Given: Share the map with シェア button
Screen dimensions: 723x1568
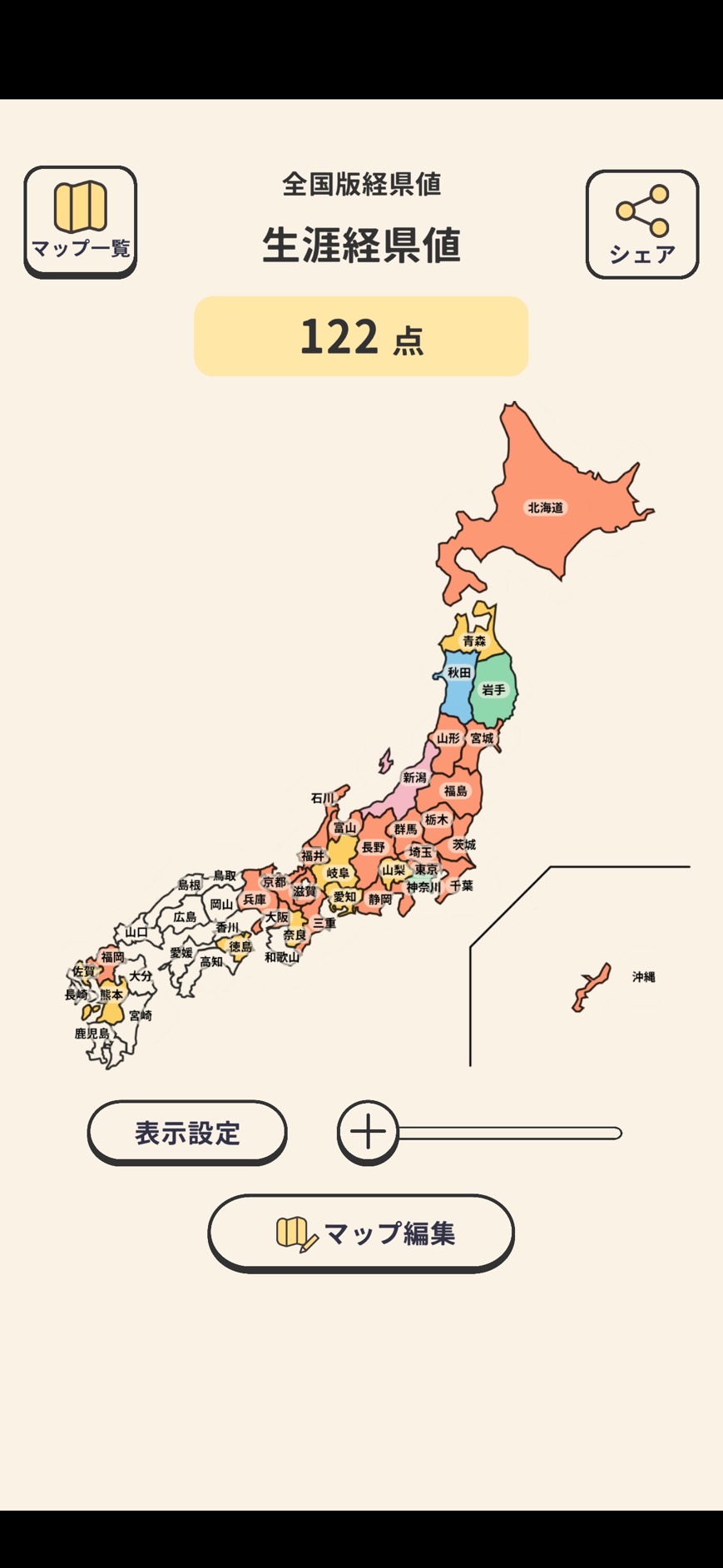Looking at the screenshot, I should tap(642, 224).
